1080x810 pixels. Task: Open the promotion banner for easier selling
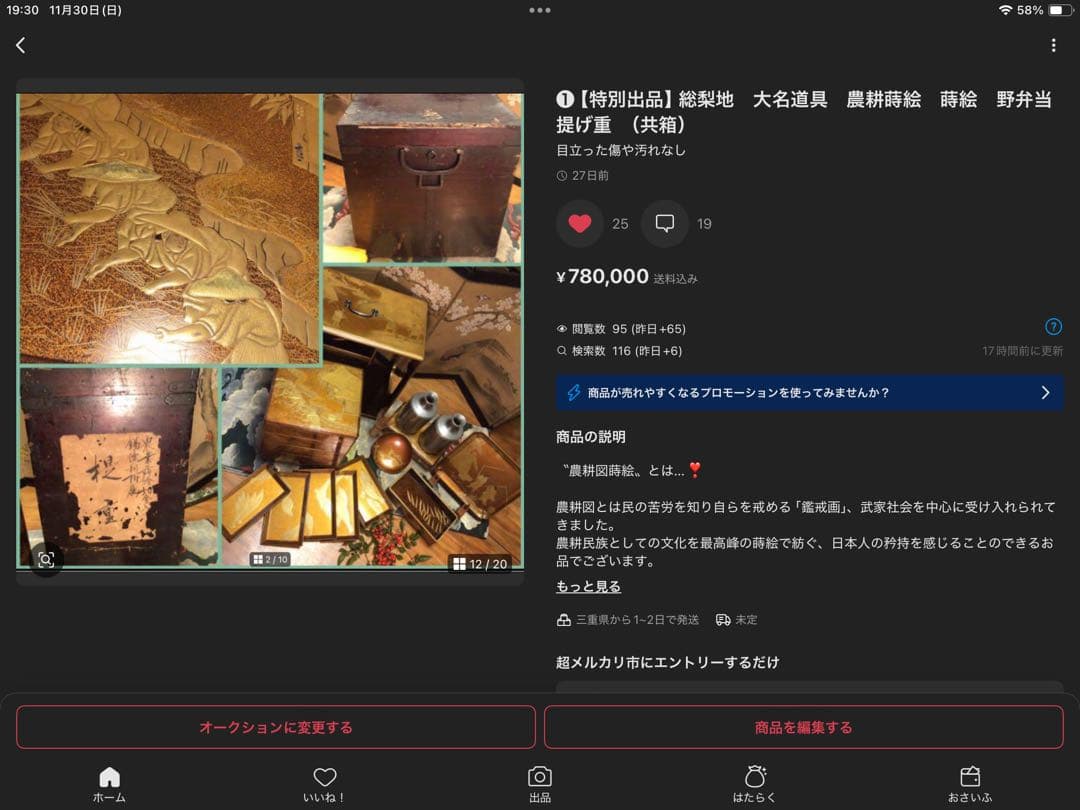point(809,393)
